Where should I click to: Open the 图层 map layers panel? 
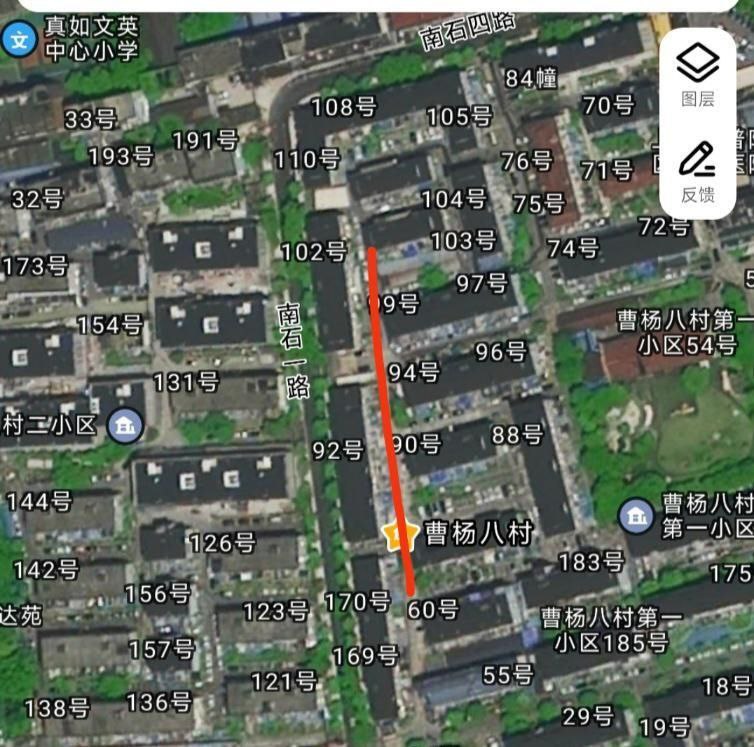point(697,75)
